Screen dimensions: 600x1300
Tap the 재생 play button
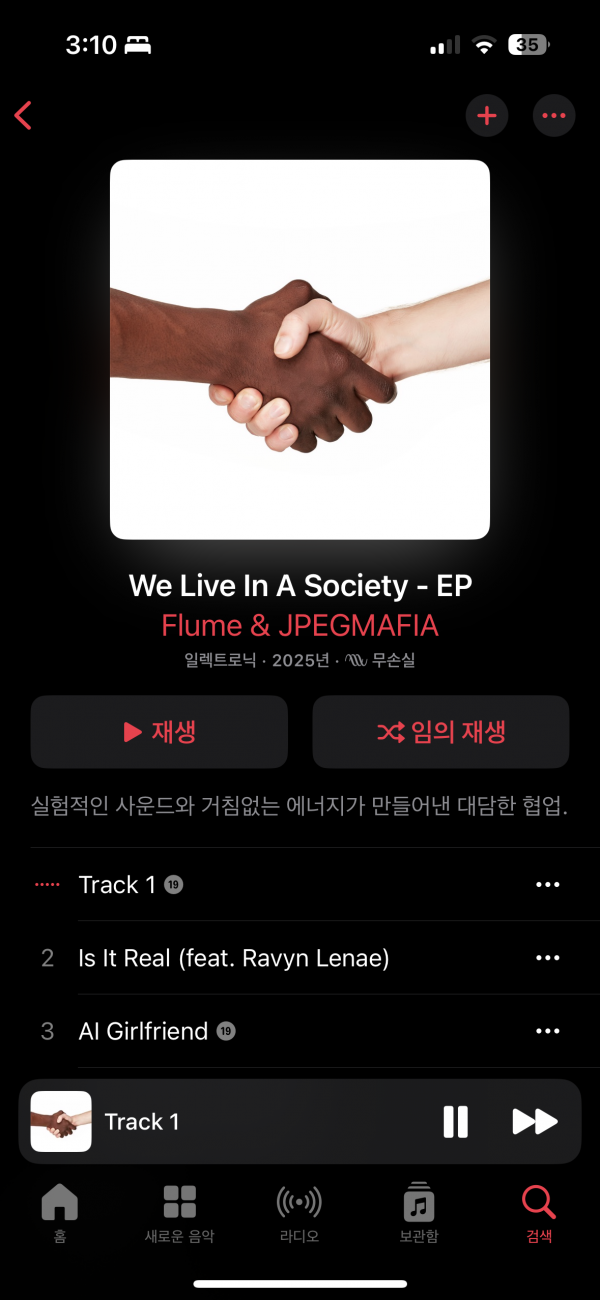[159, 732]
